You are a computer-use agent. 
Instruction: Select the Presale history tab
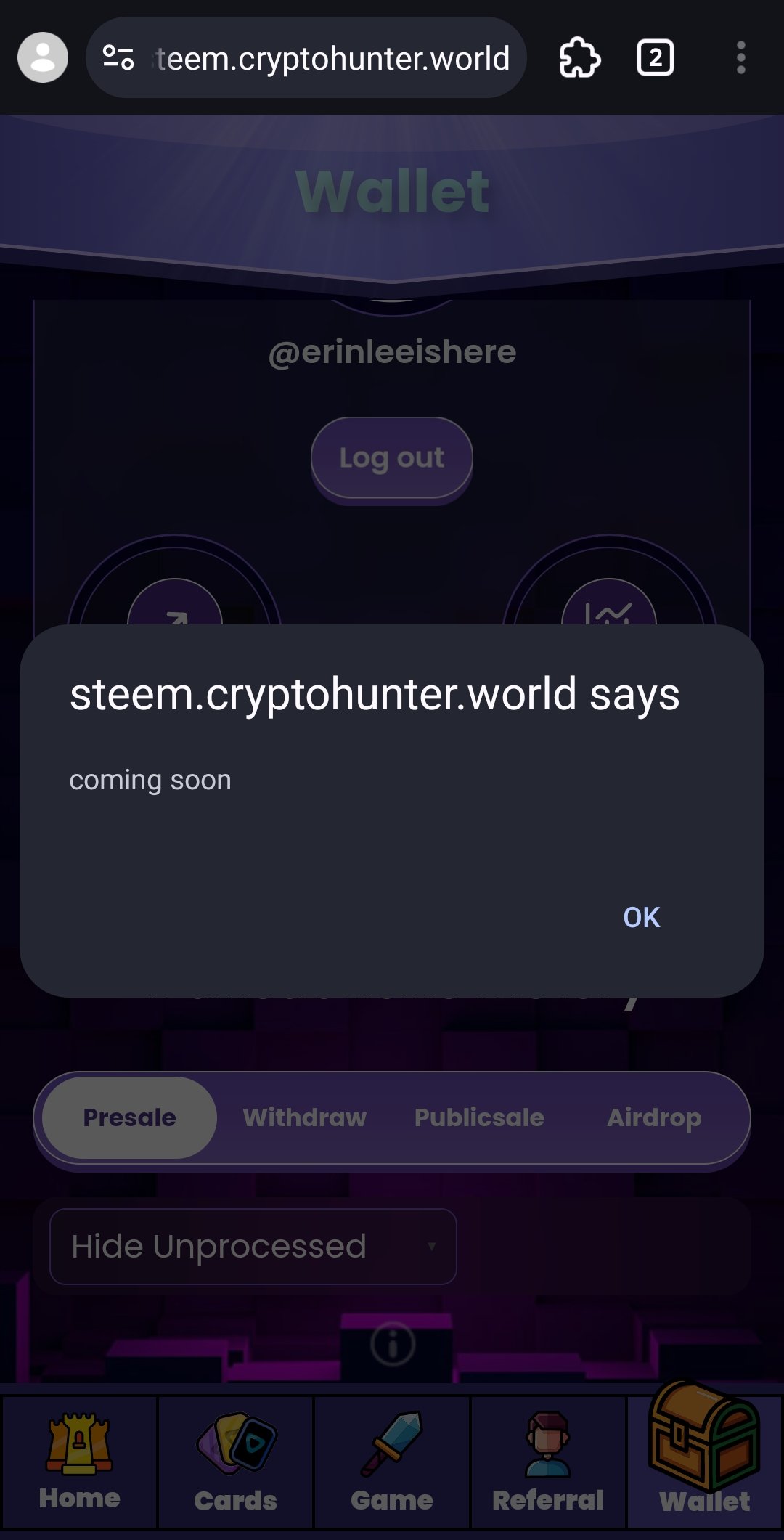pyautogui.click(x=129, y=1117)
